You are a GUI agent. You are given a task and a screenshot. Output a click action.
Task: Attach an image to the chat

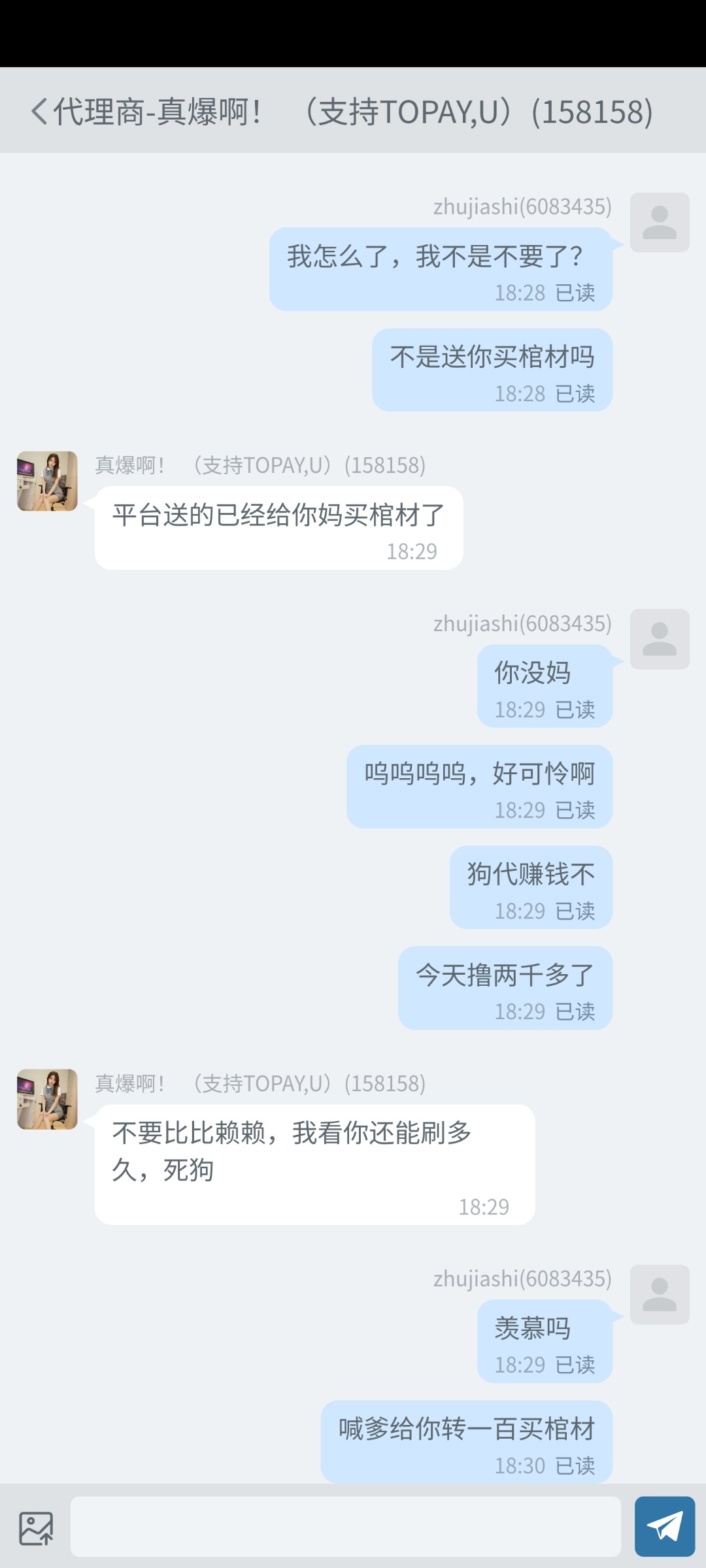pyautogui.click(x=36, y=1528)
